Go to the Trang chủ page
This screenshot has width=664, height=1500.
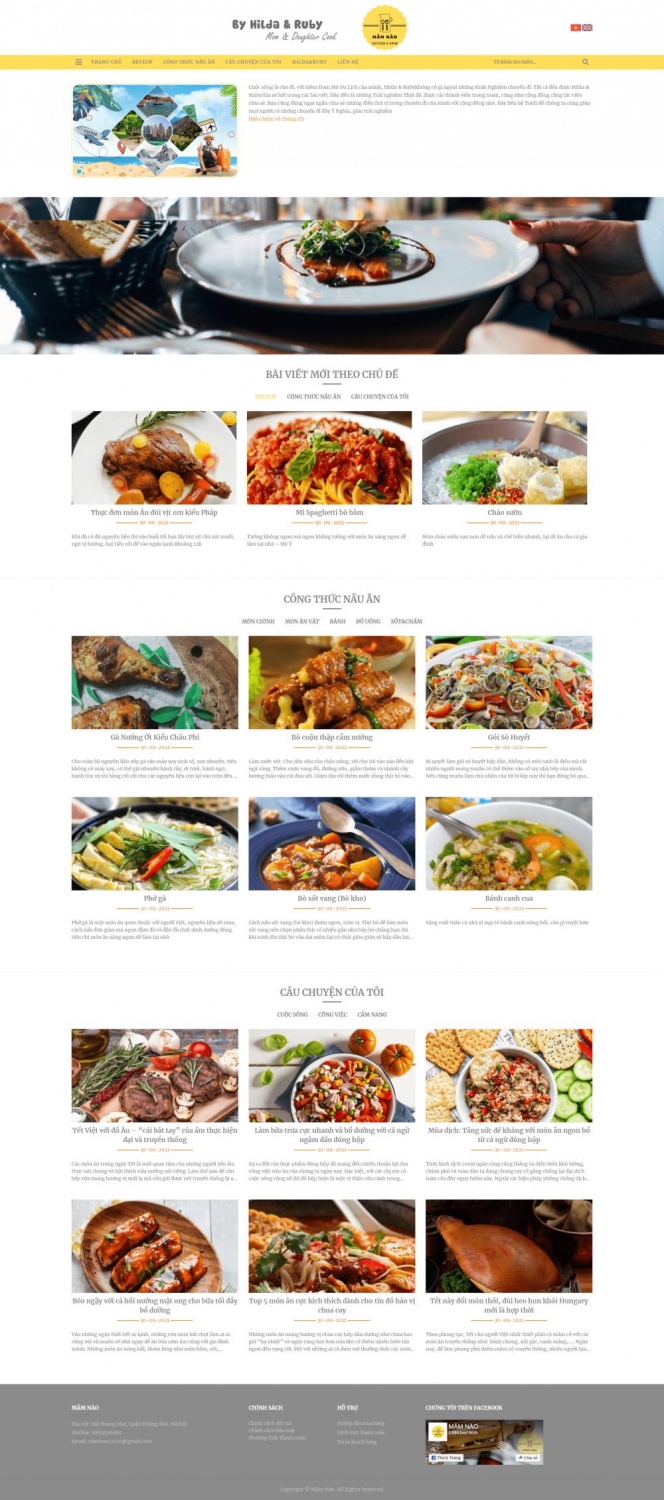coord(106,62)
